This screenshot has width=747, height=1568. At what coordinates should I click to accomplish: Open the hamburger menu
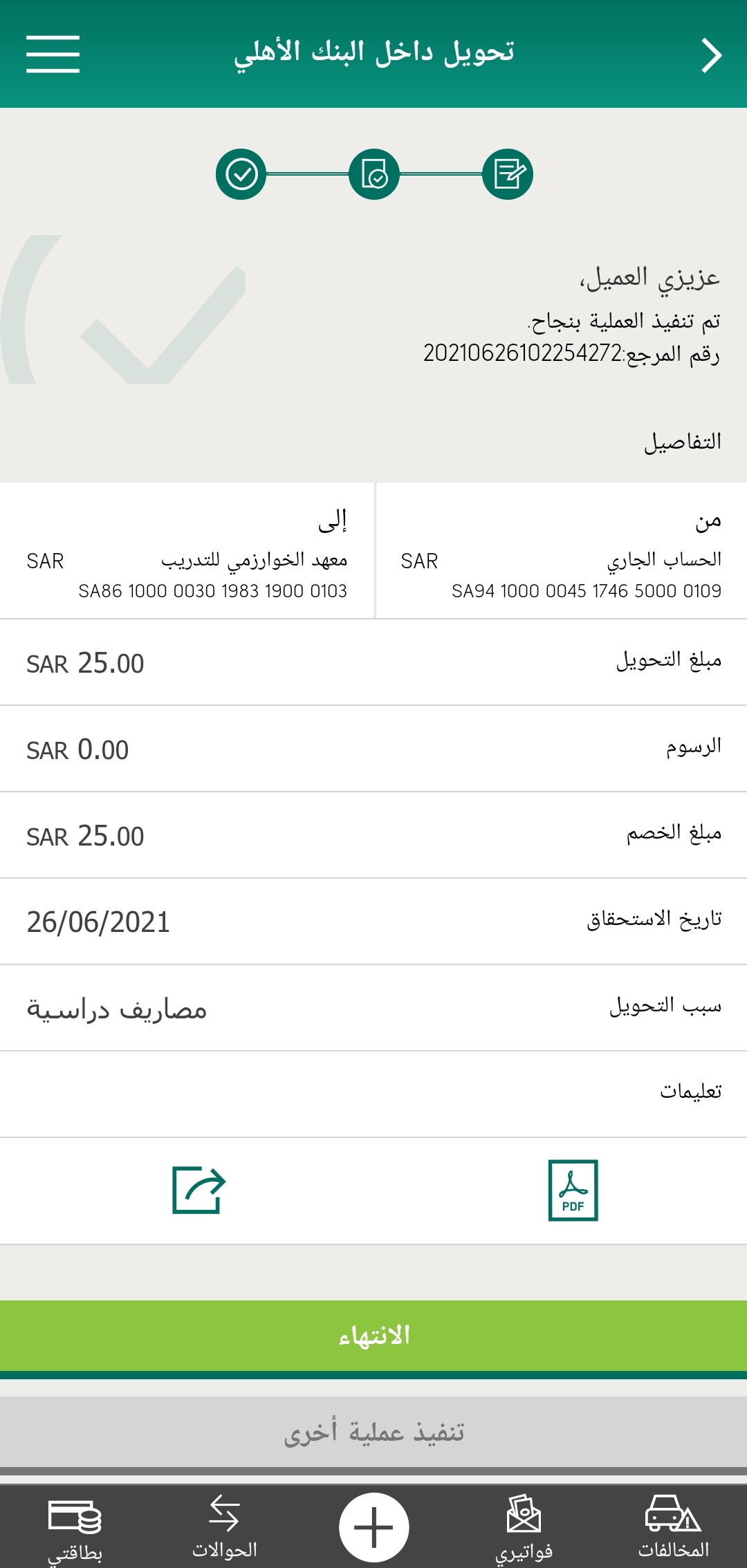[53, 54]
